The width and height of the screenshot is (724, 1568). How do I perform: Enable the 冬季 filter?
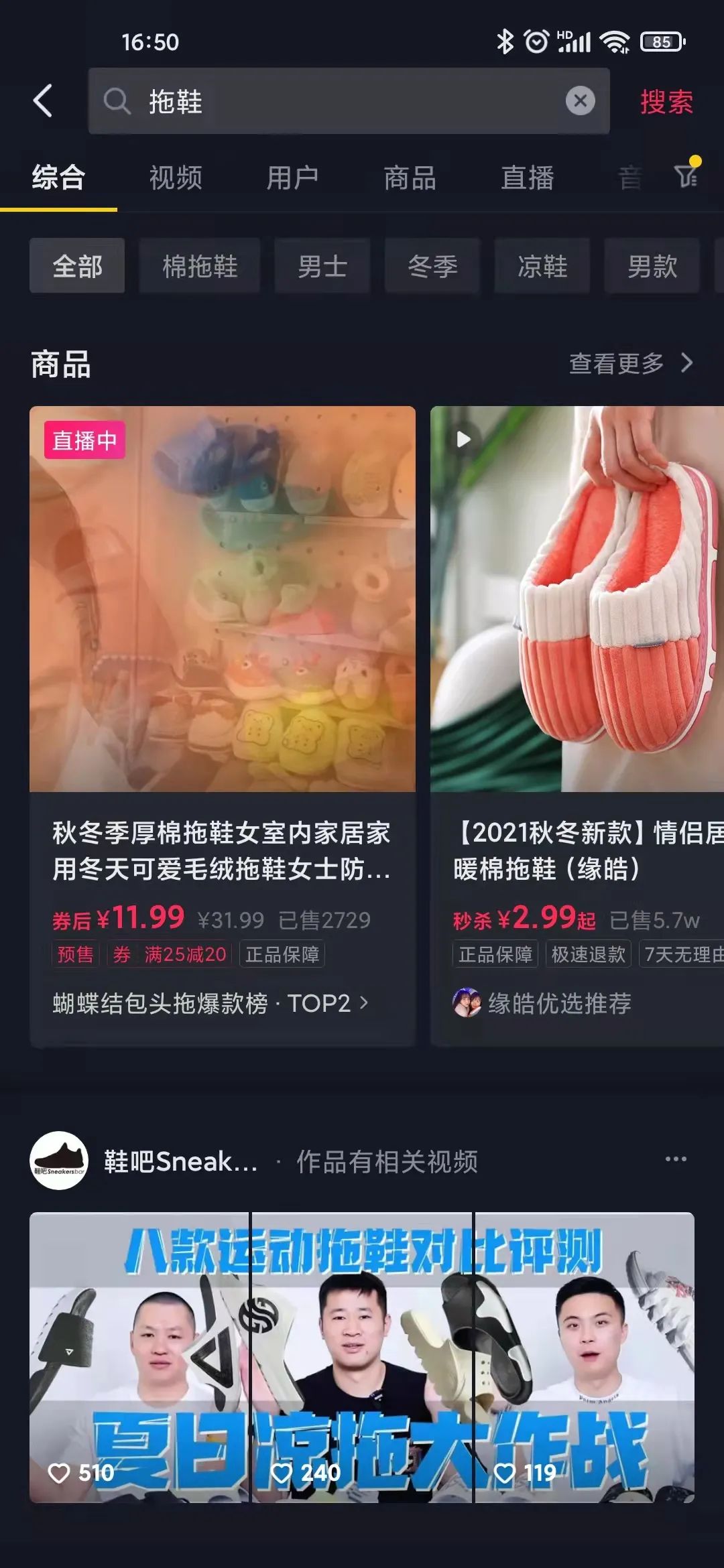[432, 265]
